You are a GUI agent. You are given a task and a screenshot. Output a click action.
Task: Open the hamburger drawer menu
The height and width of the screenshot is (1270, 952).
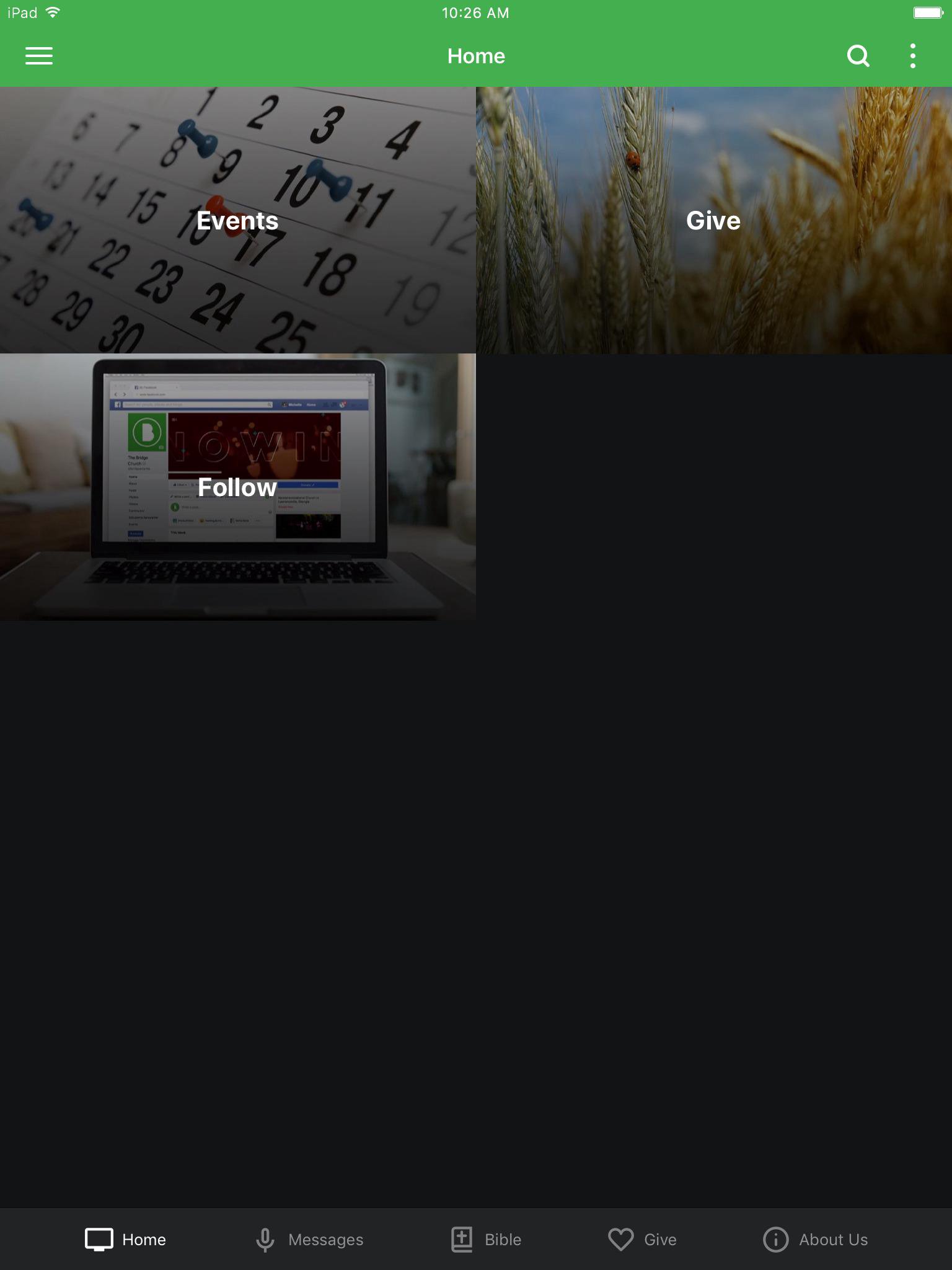[38, 56]
